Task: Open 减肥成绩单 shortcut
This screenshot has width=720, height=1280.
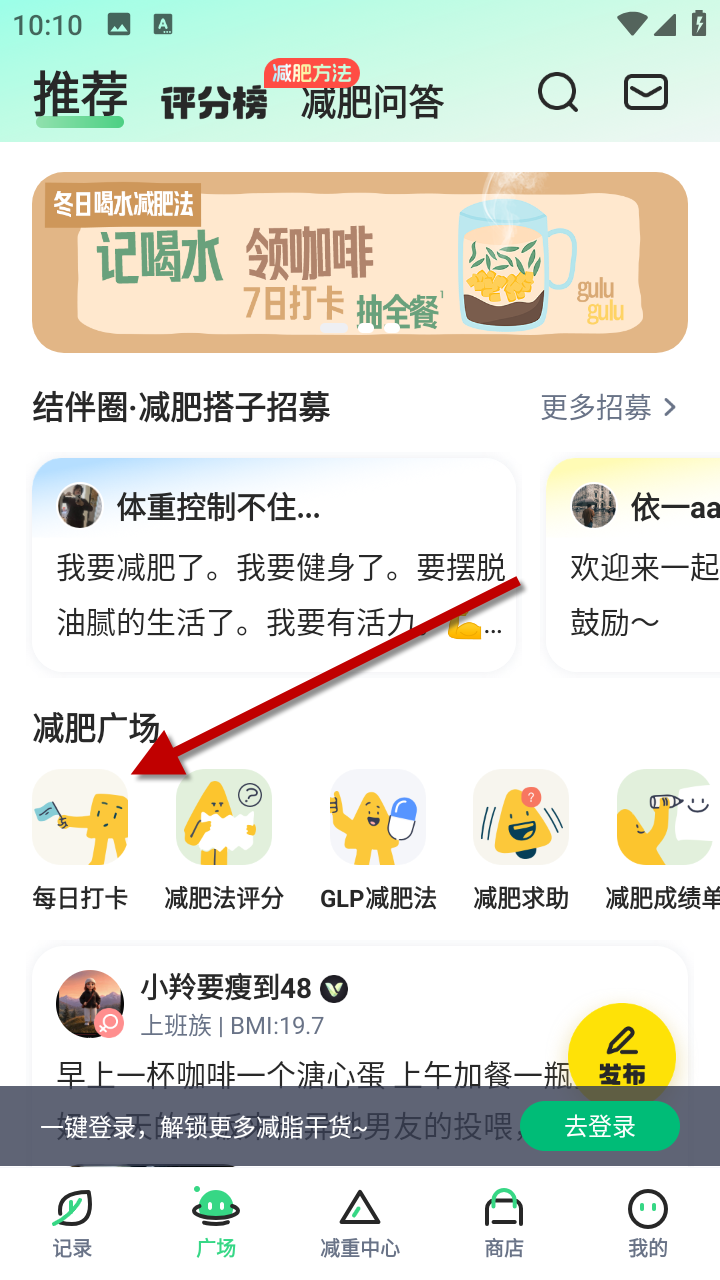Action: [x=664, y=838]
